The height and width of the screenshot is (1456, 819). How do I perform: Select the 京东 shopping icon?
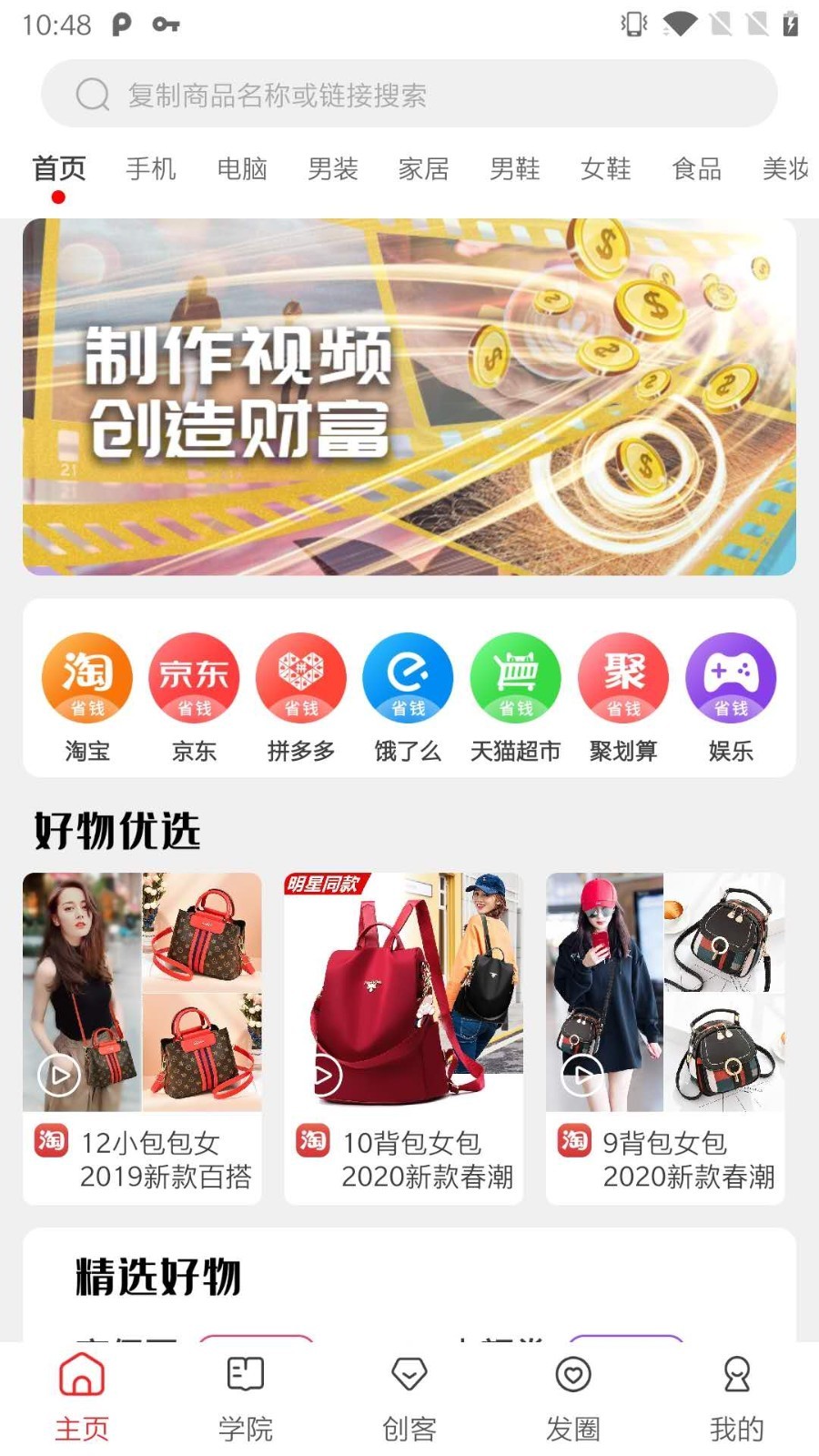[194, 678]
